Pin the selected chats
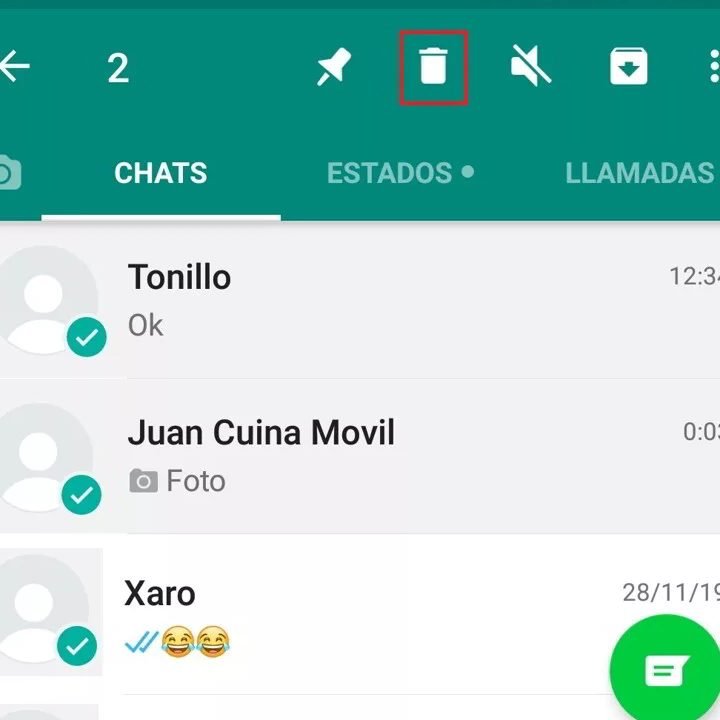Screen dimensions: 720x720 (334, 68)
